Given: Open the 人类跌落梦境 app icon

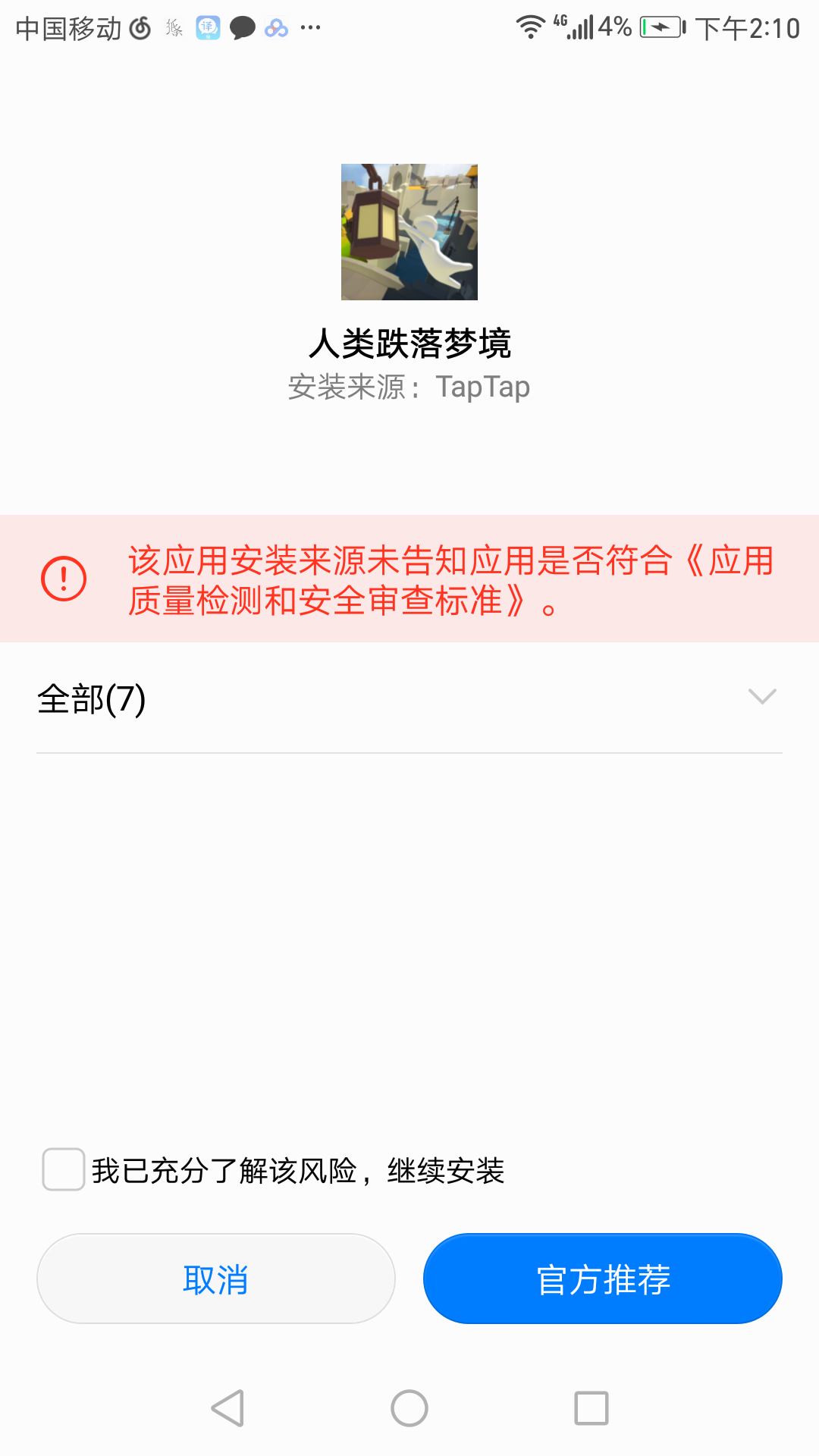Looking at the screenshot, I should pos(409,231).
